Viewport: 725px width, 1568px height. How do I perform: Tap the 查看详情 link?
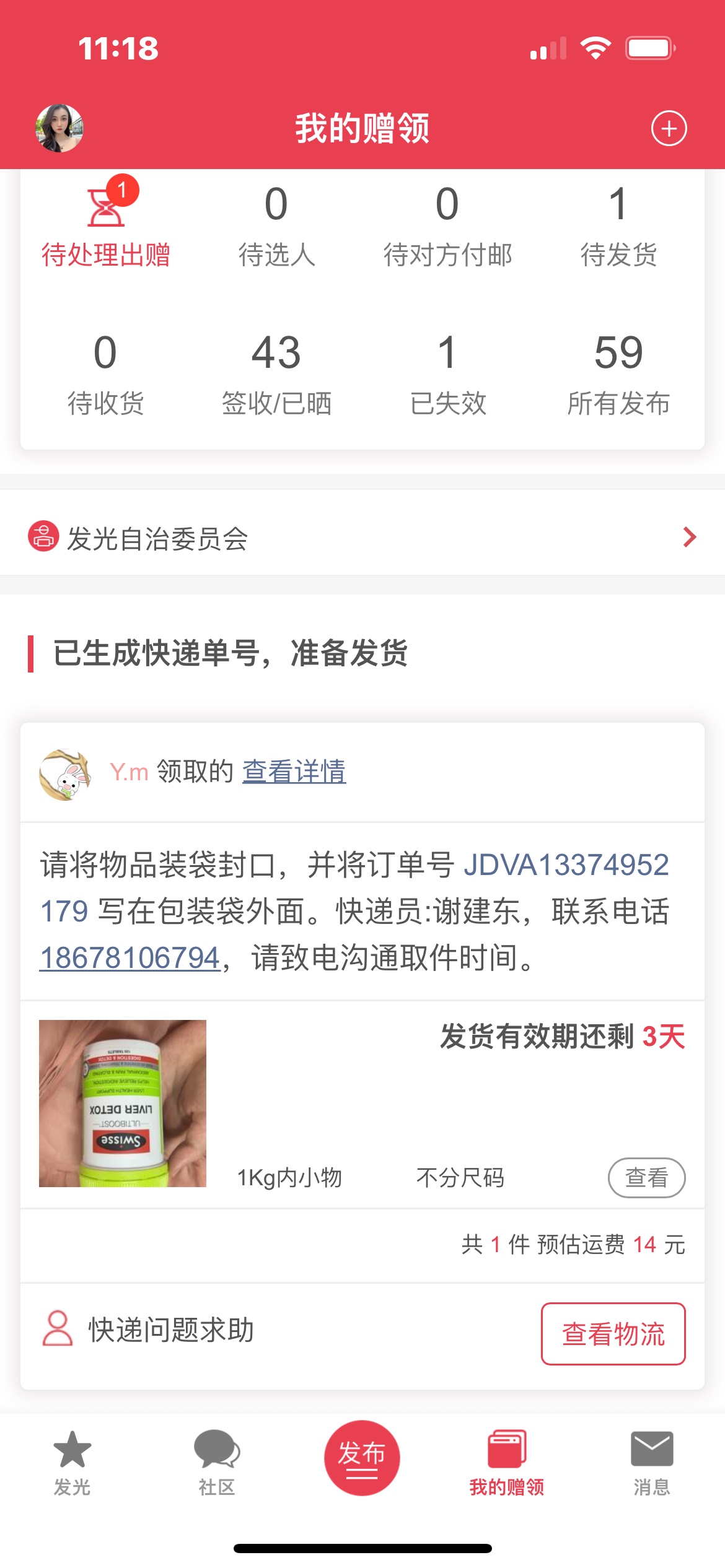pyautogui.click(x=294, y=772)
